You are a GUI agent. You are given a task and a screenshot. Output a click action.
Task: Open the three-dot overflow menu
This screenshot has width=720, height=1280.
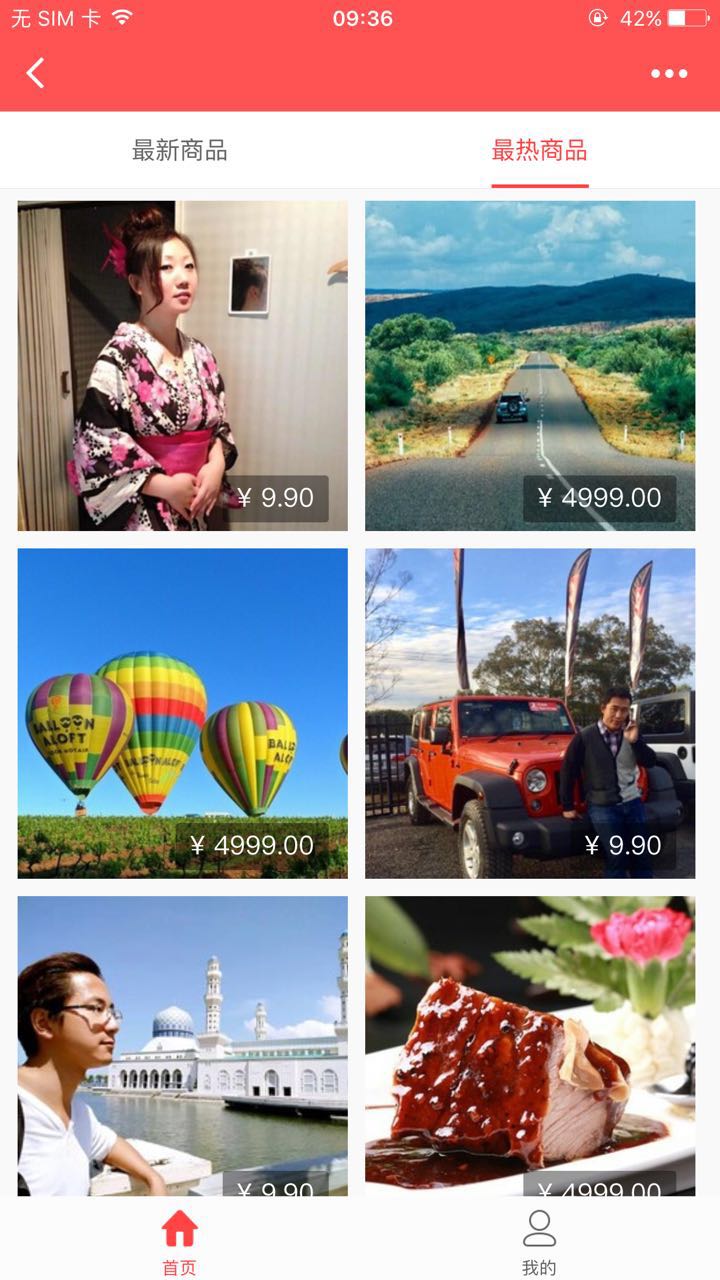coord(669,73)
